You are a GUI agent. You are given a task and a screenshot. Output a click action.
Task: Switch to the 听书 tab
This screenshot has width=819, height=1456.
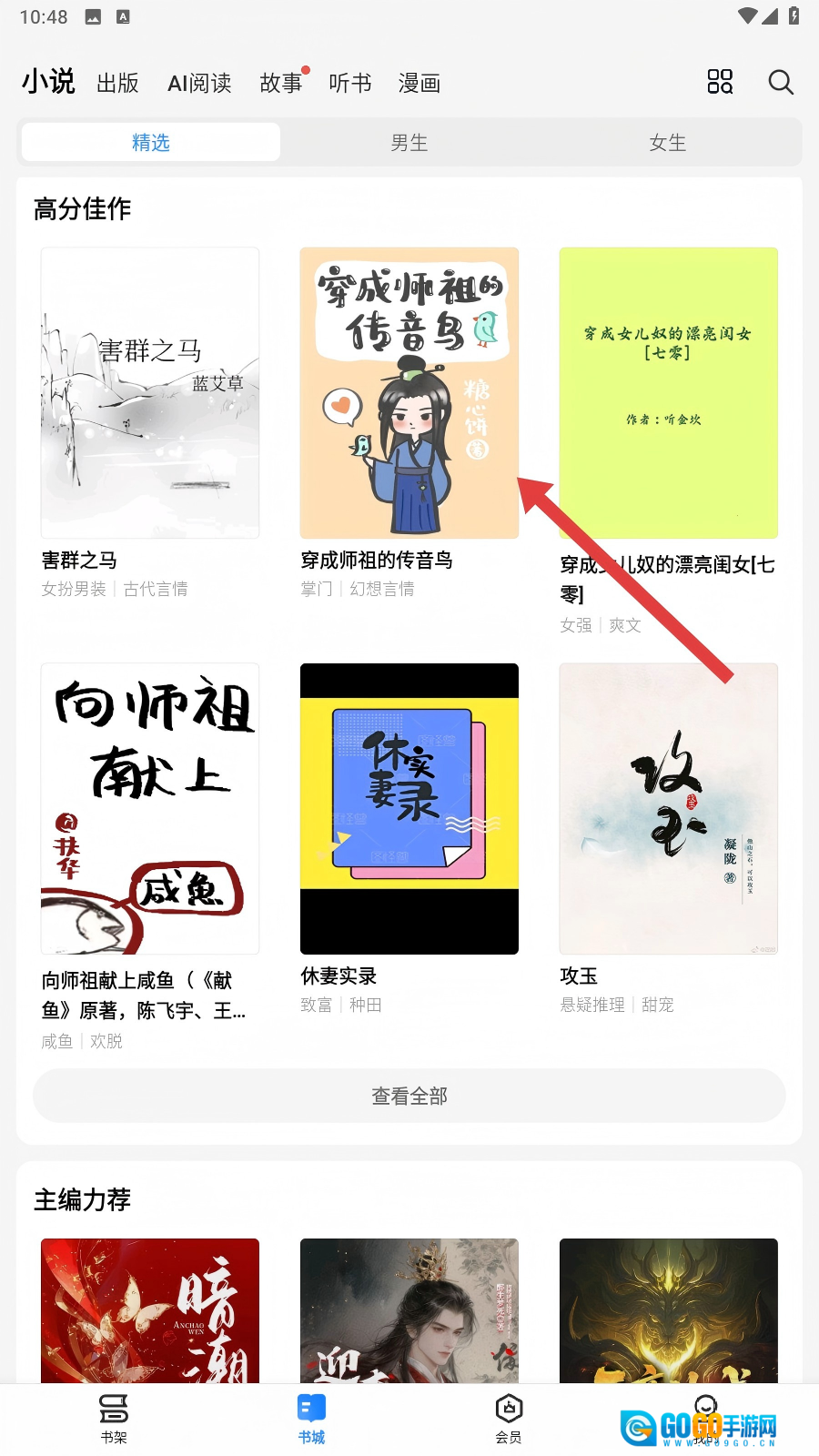[350, 83]
